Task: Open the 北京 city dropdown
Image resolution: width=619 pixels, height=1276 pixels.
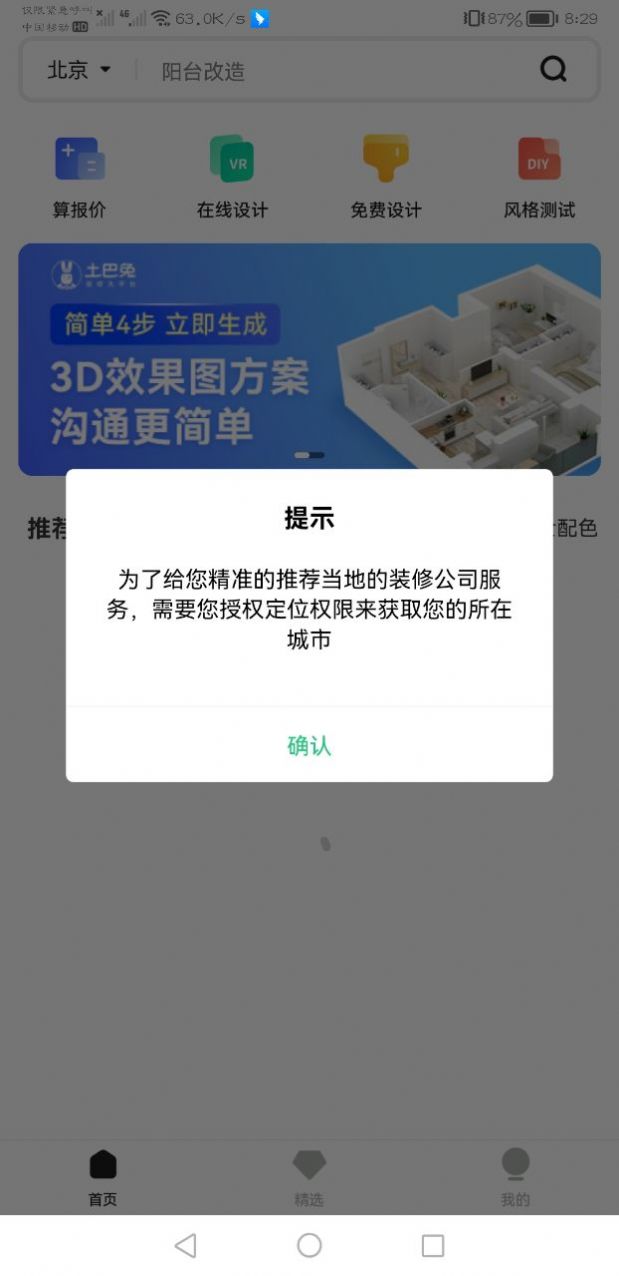Action: point(79,70)
